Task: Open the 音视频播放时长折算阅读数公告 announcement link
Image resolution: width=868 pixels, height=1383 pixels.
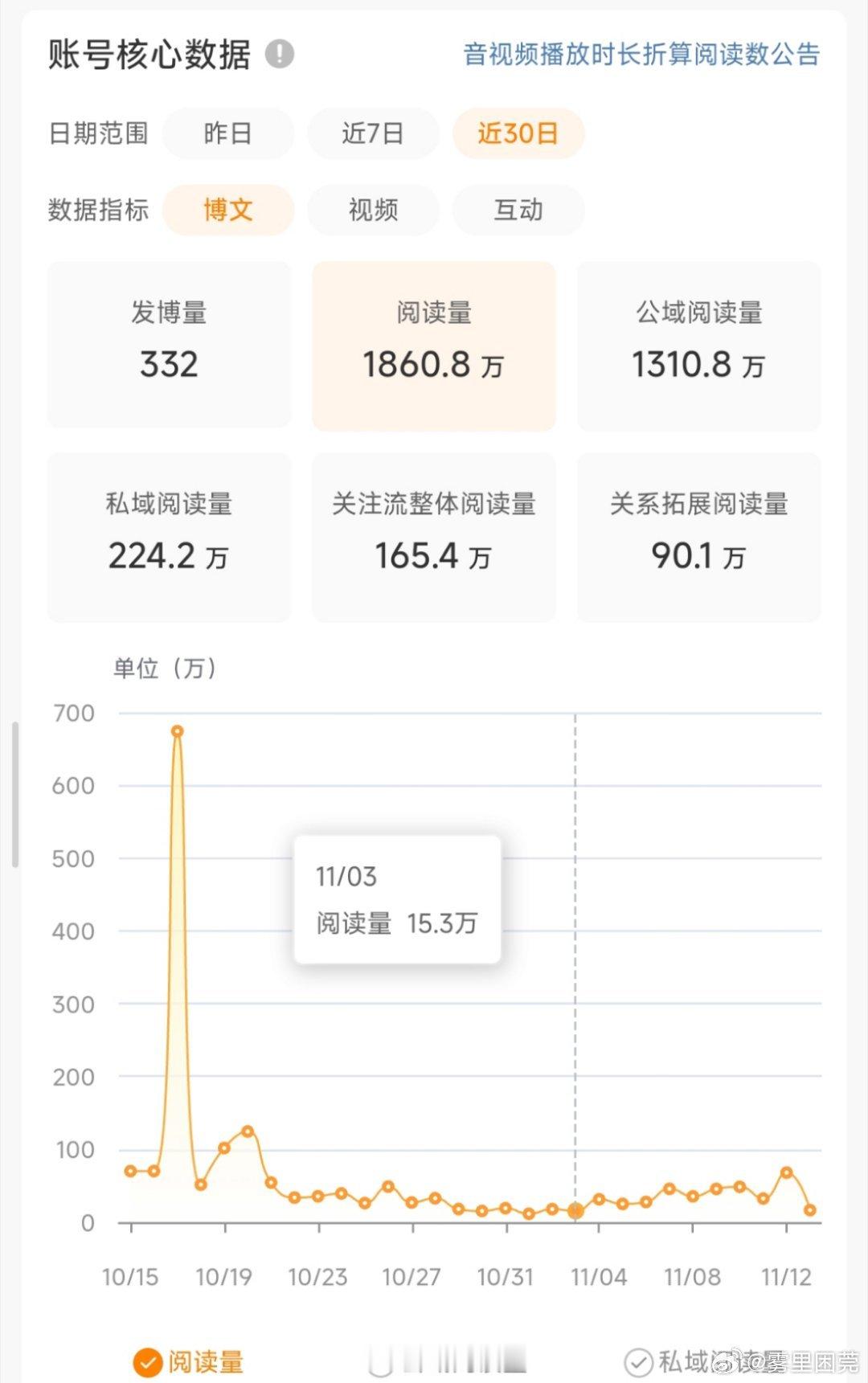Action: click(x=639, y=55)
